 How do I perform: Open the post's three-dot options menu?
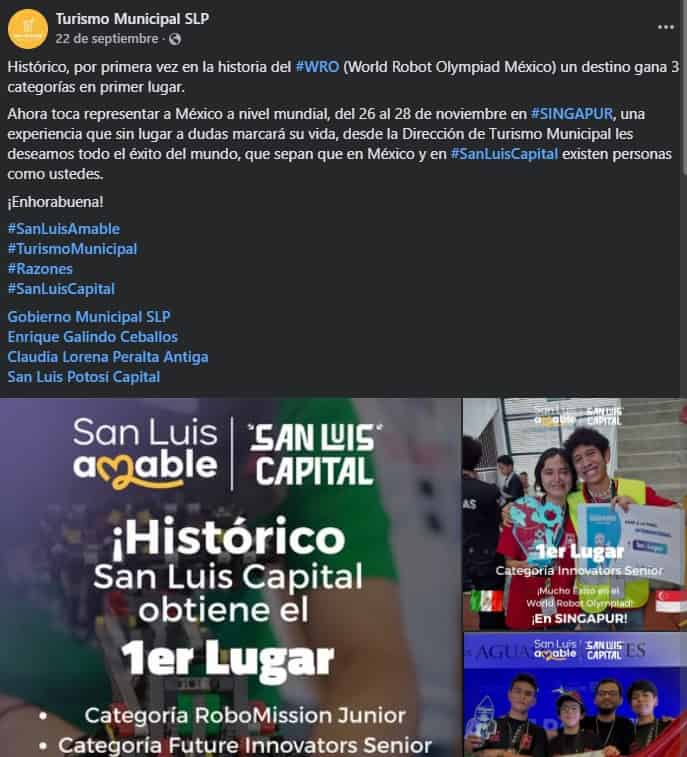(x=665, y=28)
